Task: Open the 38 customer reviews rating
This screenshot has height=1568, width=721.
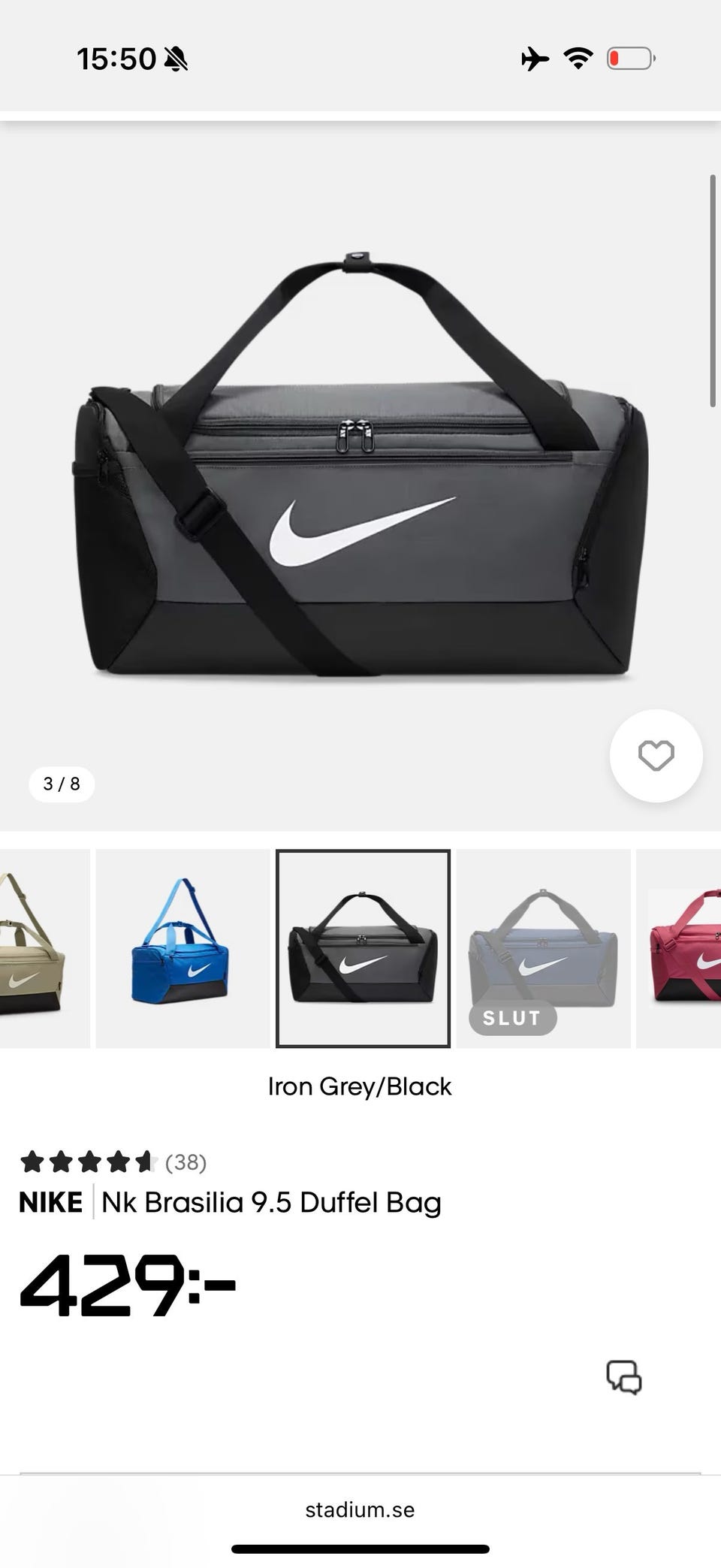Action: 113,1162
